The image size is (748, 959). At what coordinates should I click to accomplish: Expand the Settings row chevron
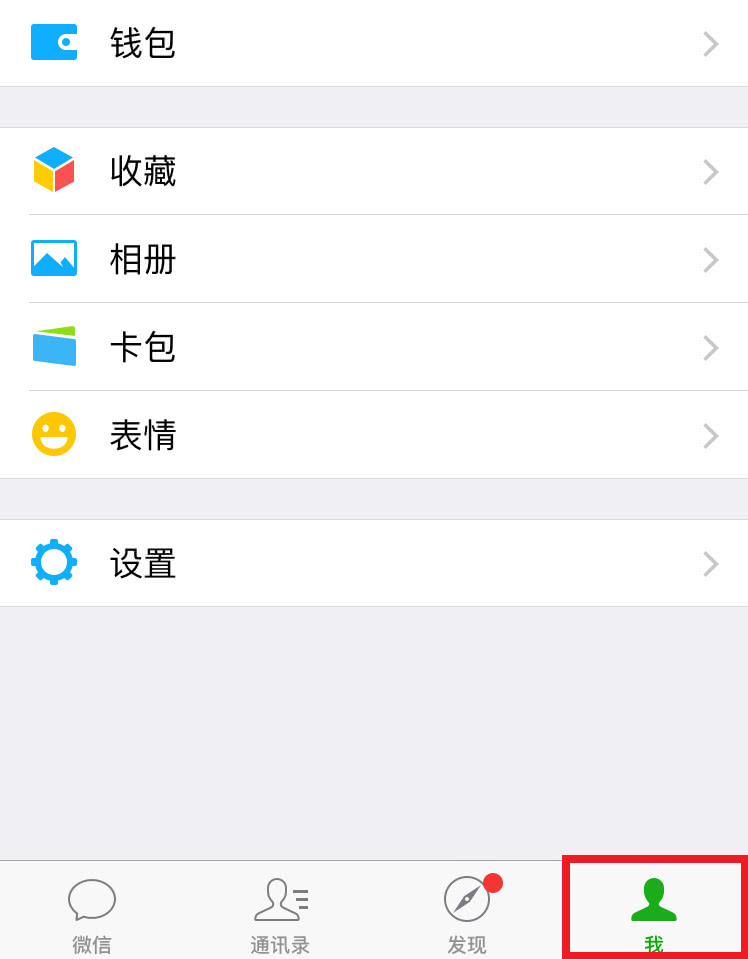point(710,562)
